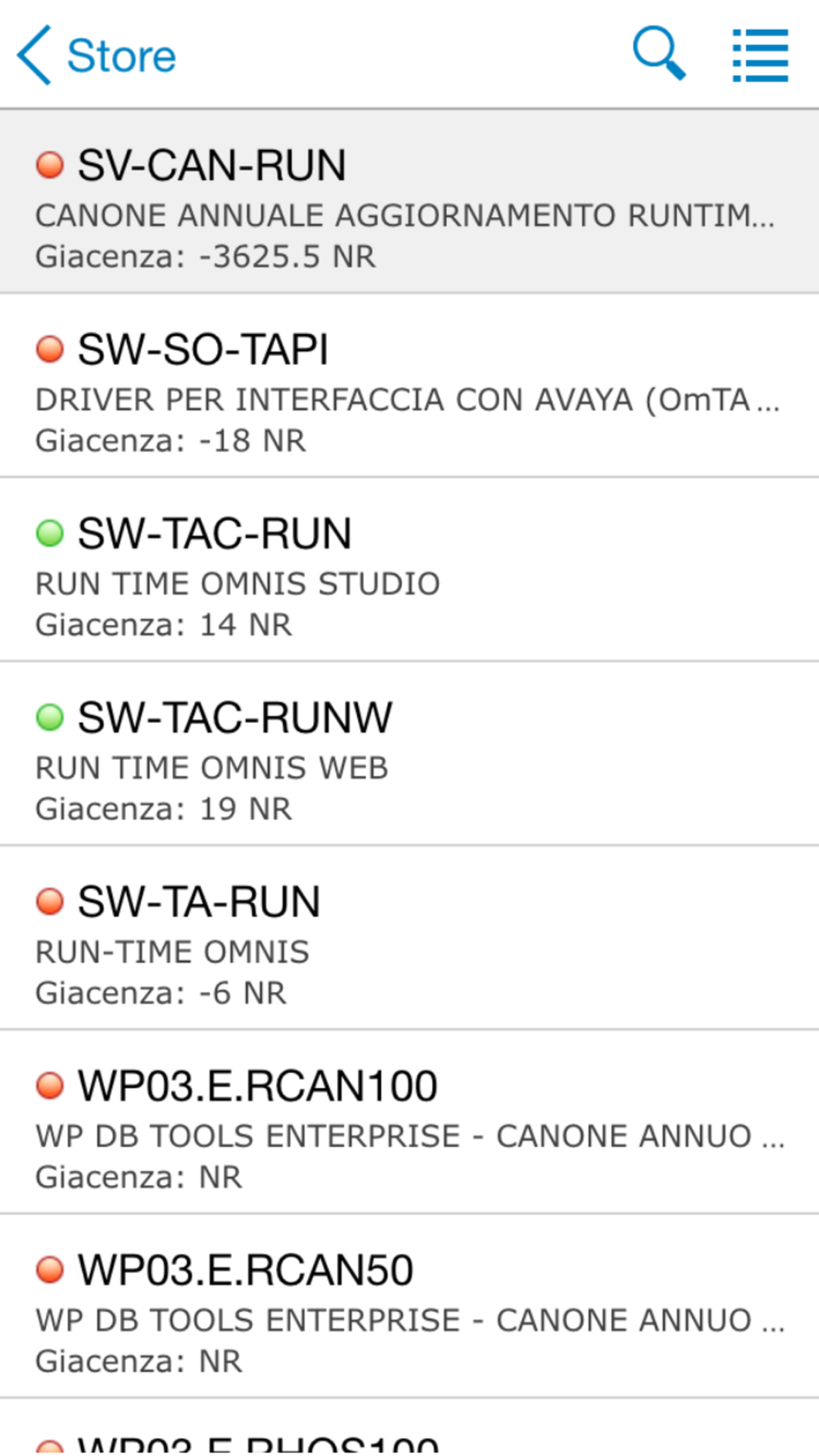Open the SV-CAN-RUN item
Viewport: 819px width, 1456px height.
409,201
